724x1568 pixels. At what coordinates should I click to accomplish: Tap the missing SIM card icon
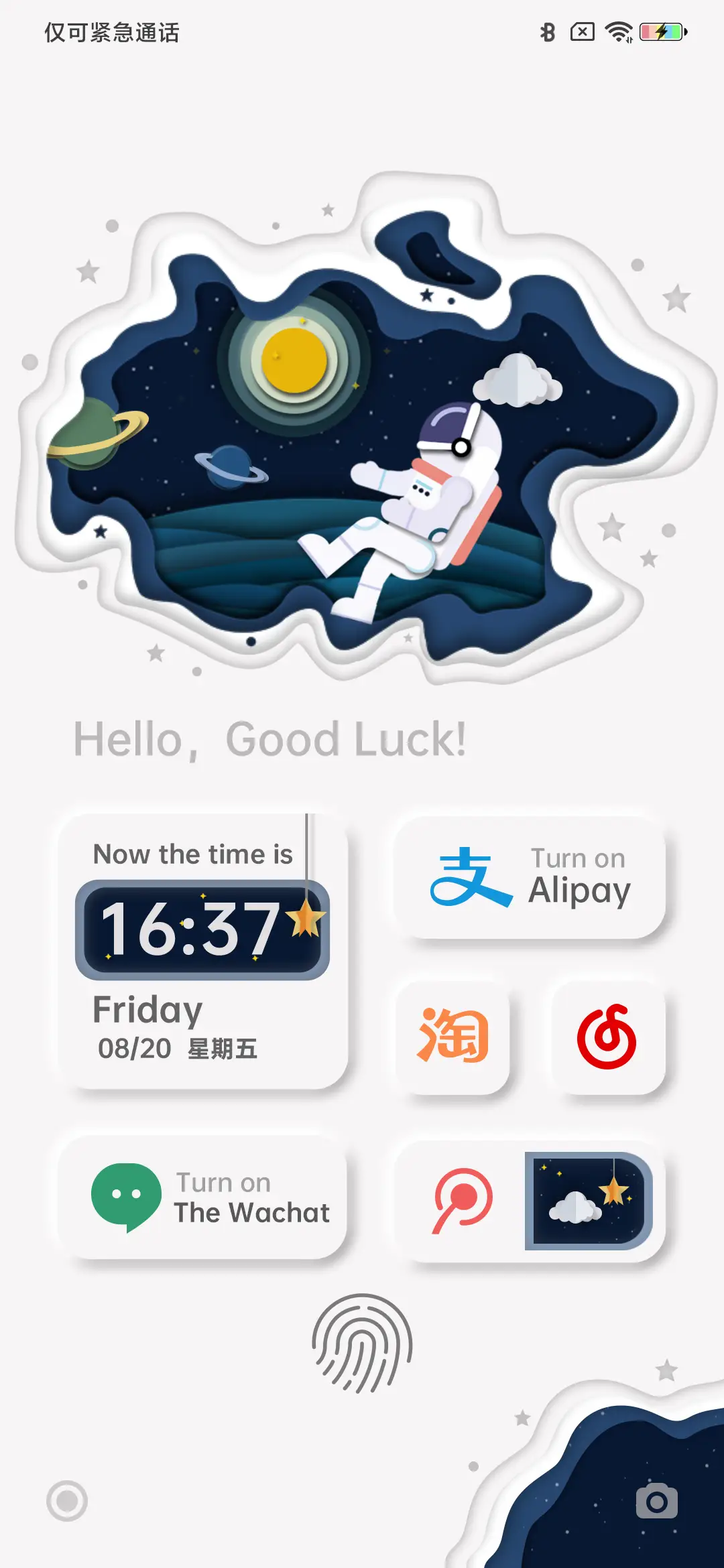tap(581, 31)
